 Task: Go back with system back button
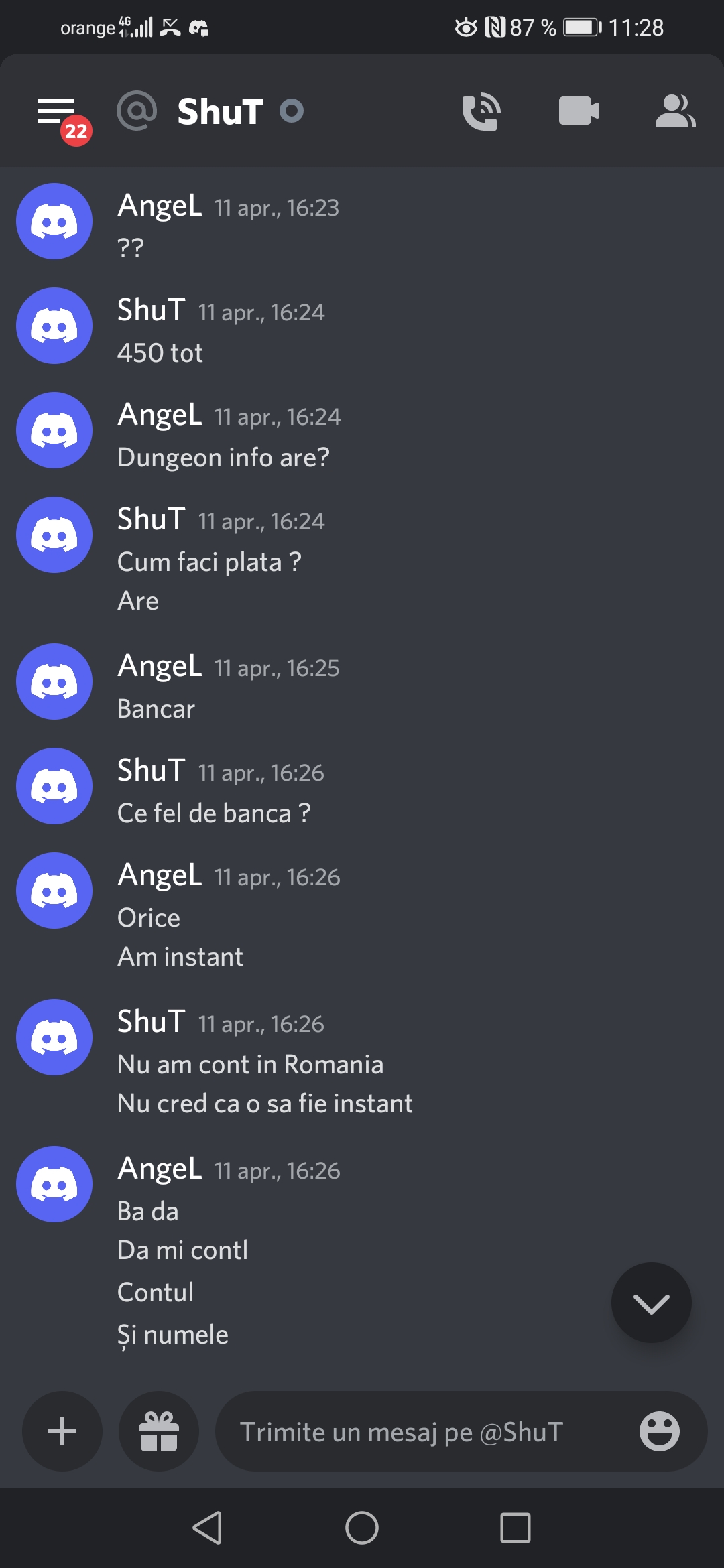pos(207,1528)
